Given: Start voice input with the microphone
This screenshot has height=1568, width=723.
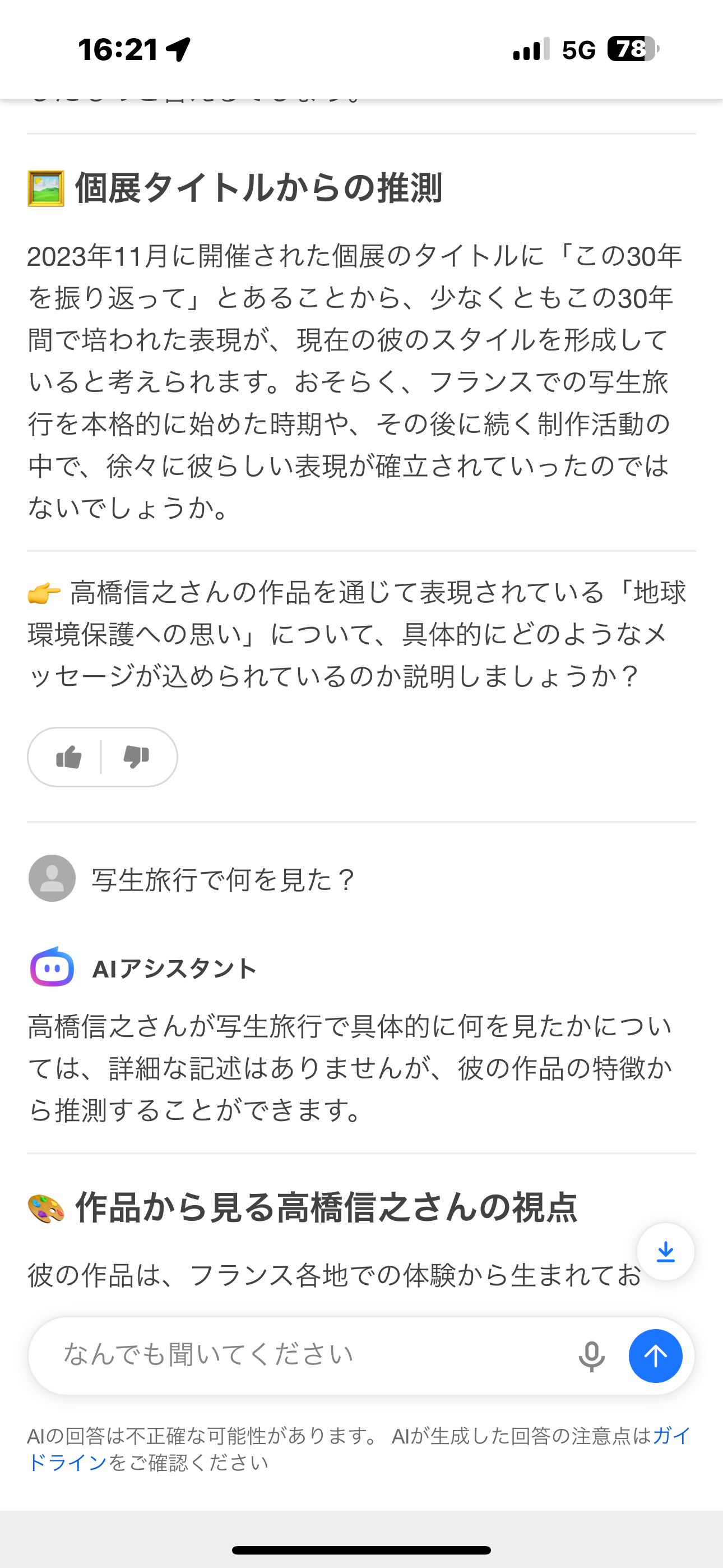Looking at the screenshot, I should coord(591,1356).
